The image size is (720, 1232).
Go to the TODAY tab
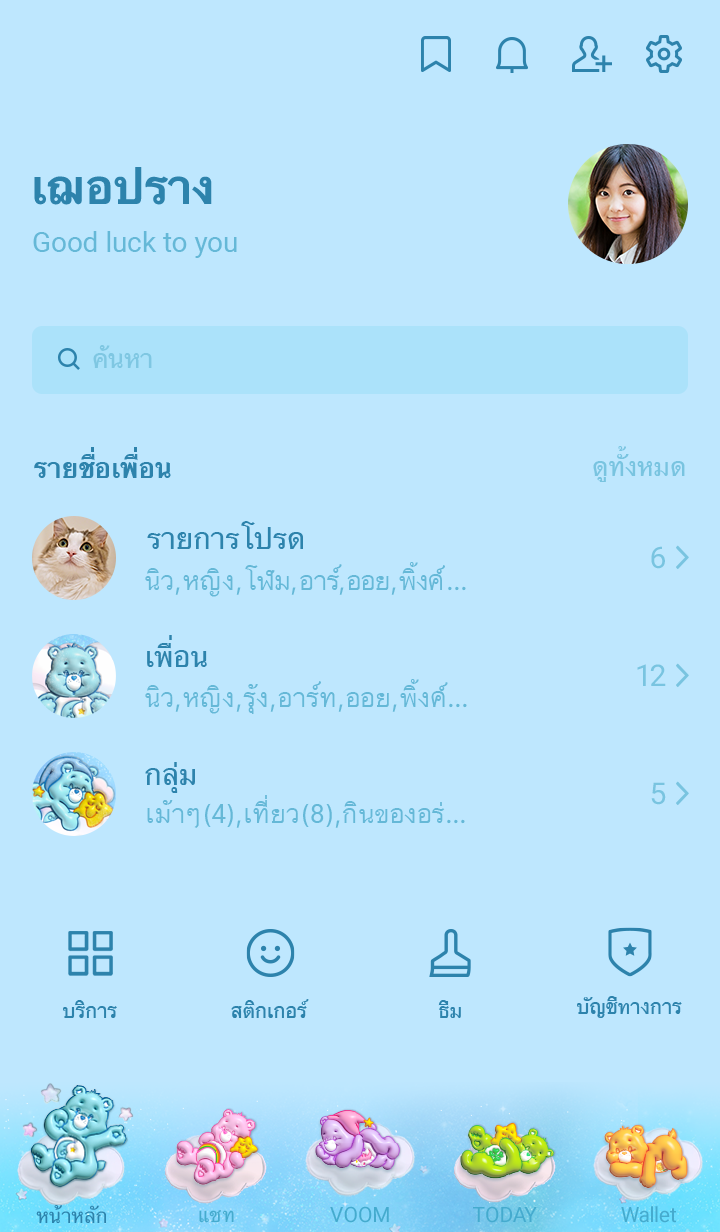pos(504,1166)
